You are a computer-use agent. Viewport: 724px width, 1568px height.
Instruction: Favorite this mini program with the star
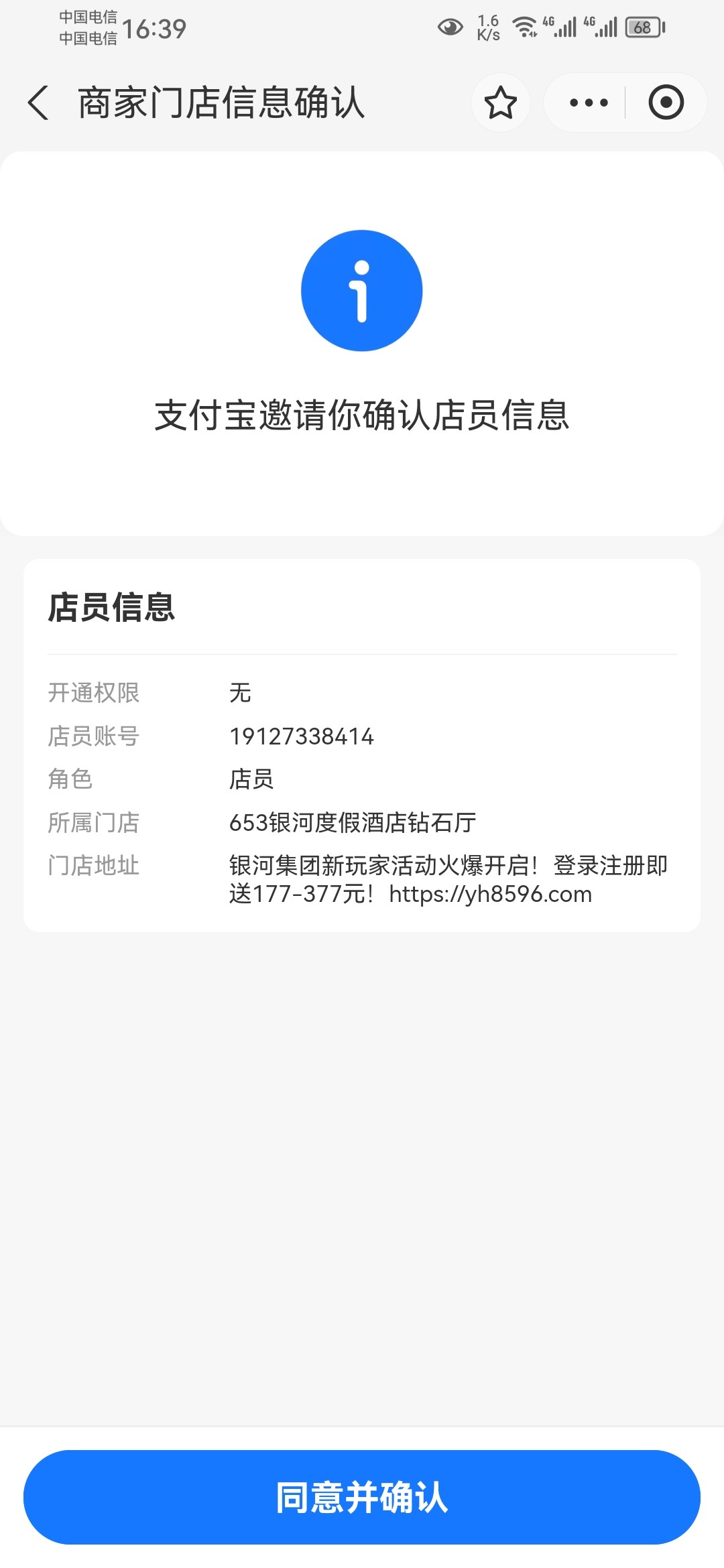click(500, 103)
